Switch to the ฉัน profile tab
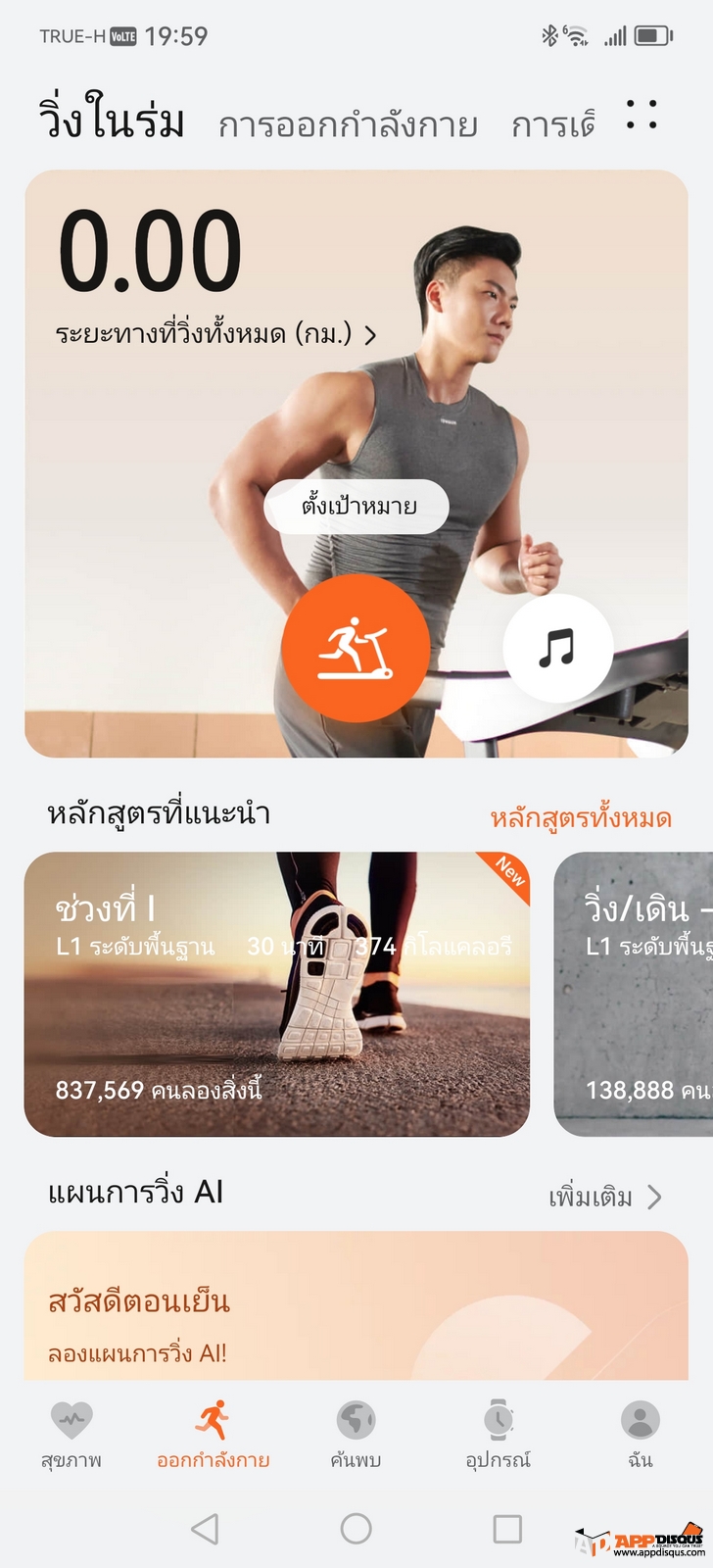Image resolution: width=713 pixels, height=1568 pixels. (x=640, y=1435)
